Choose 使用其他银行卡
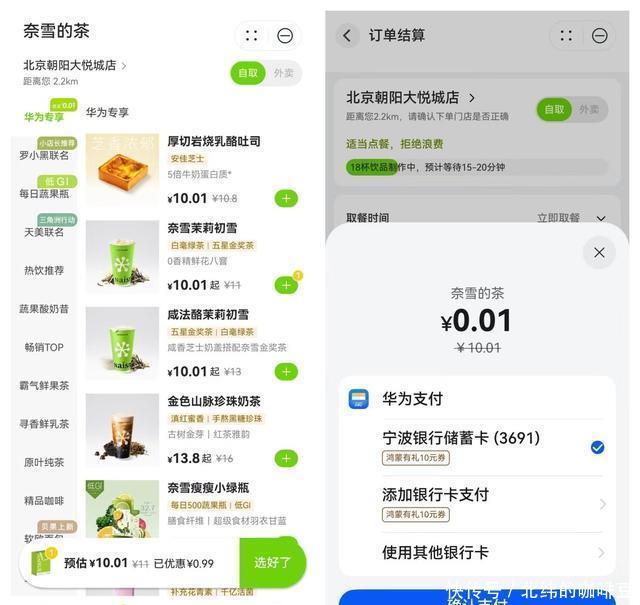Screen dimensions: 640x605 click(493, 552)
